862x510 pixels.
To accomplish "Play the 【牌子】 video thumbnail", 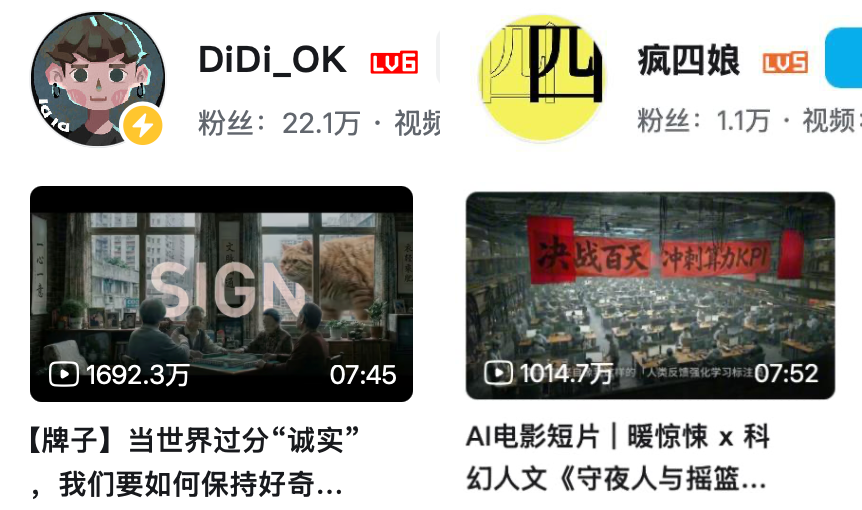I will (x=221, y=293).
